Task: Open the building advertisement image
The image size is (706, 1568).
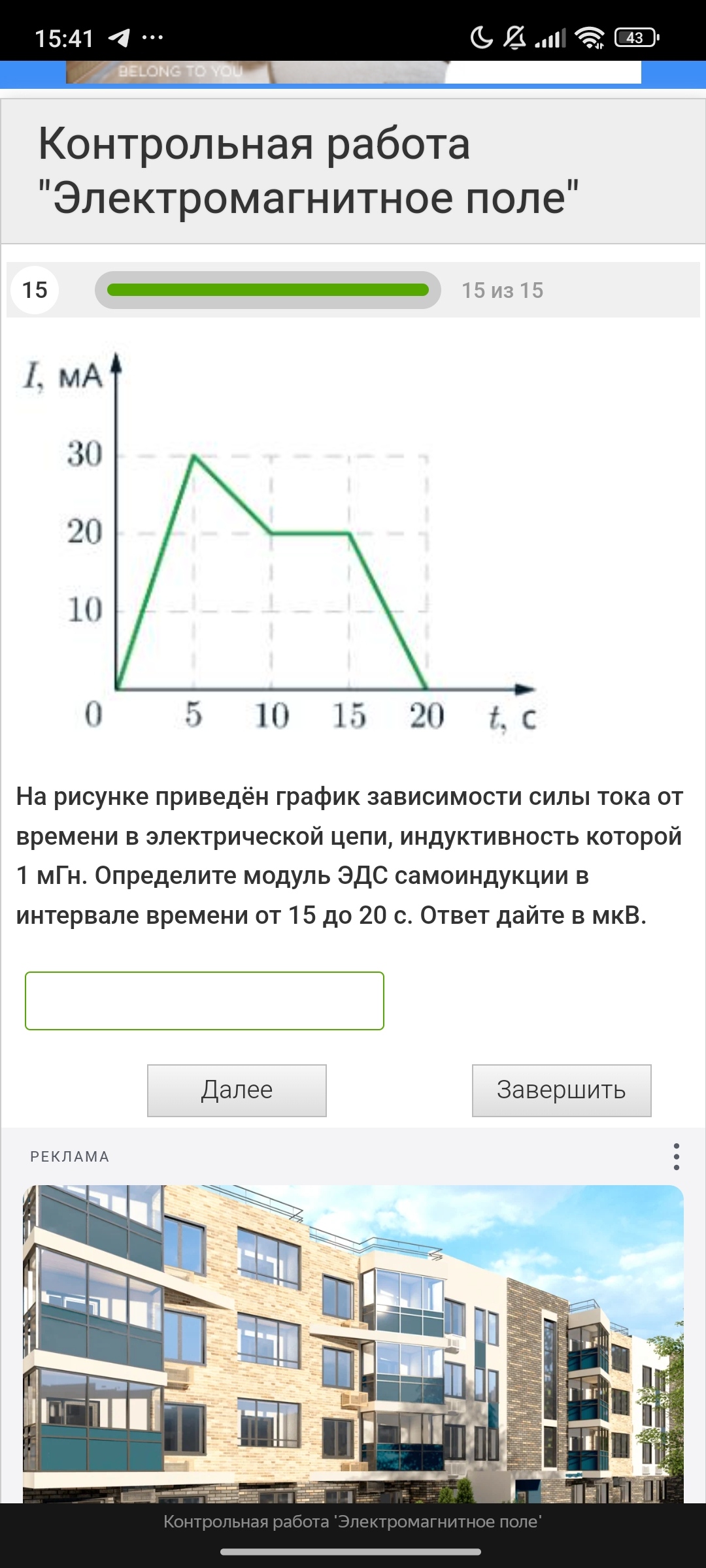Action: (x=353, y=1344)
